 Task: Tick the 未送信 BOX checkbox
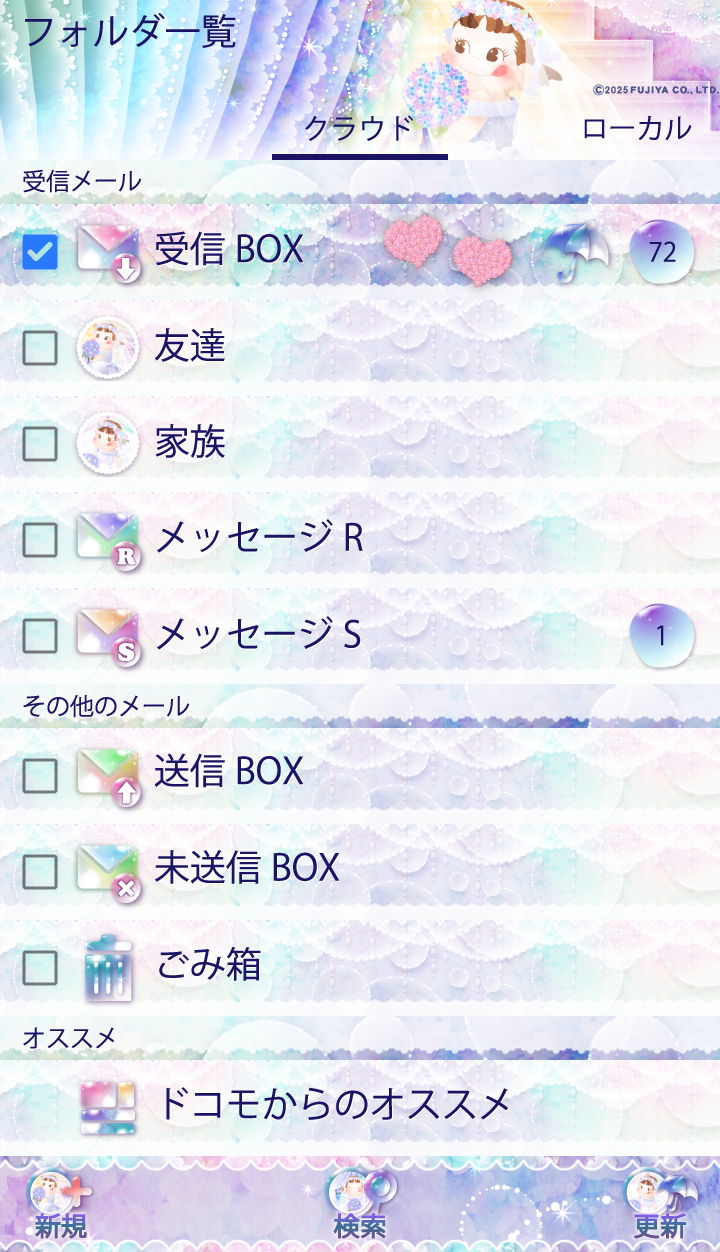pyautogui.click(x=40, y=870)
